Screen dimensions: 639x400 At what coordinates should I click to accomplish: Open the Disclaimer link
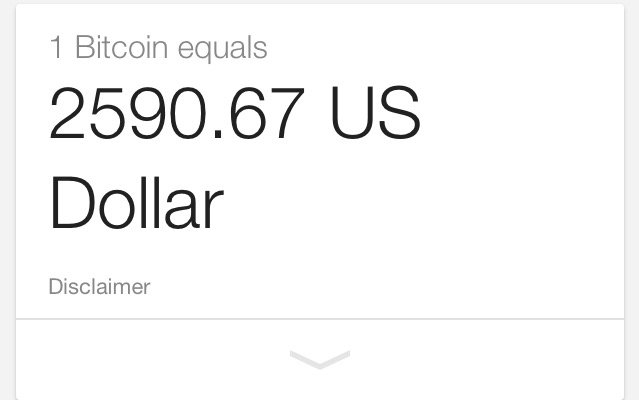point(99,287)
